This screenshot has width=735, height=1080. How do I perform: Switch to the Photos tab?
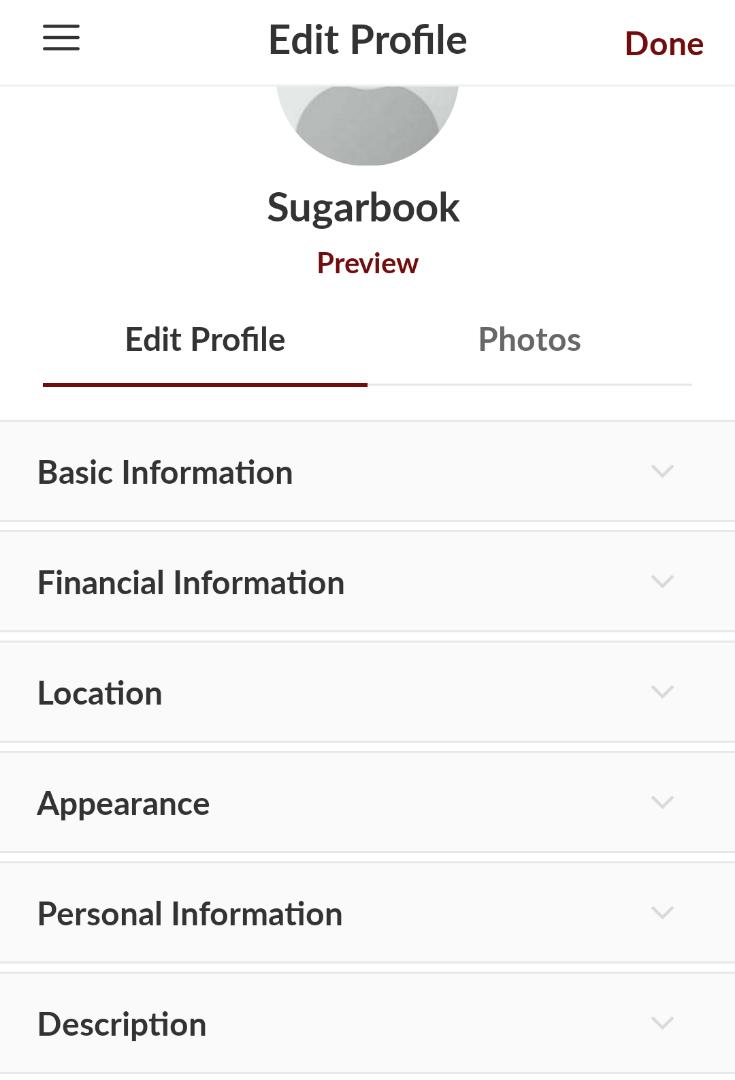(529, 340)
